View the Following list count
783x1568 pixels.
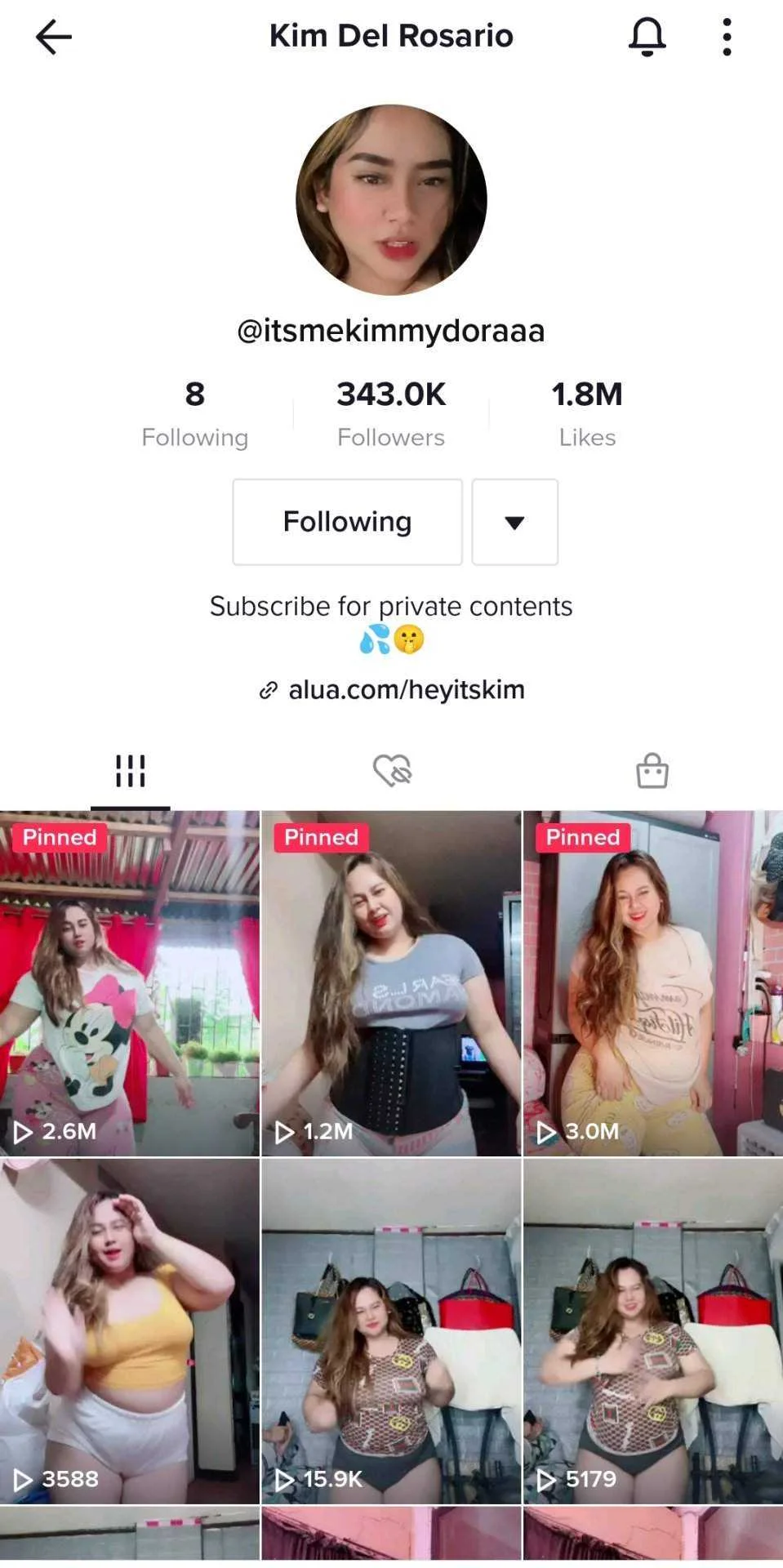point(194,413)
